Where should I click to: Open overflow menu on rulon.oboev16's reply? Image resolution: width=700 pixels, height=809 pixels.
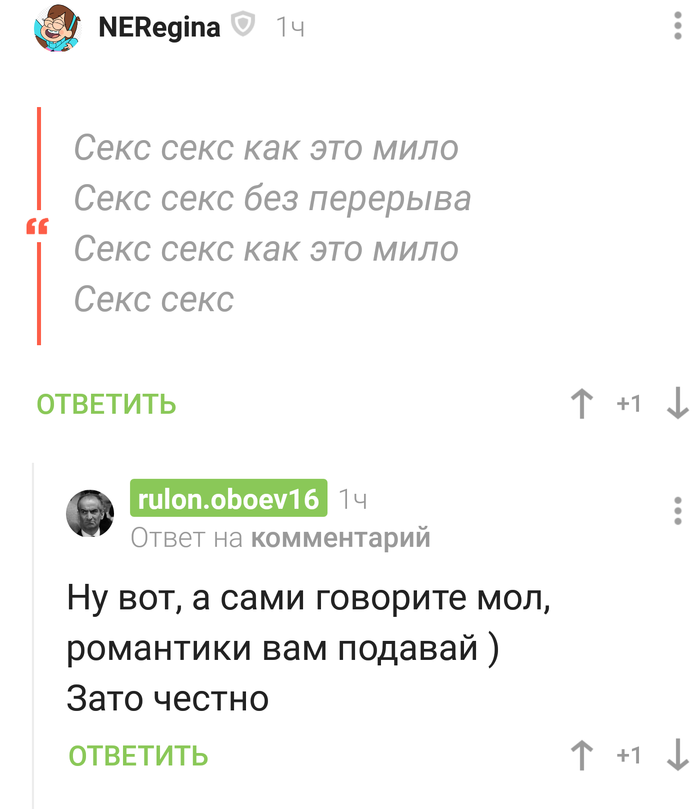[x=680, y=512]
